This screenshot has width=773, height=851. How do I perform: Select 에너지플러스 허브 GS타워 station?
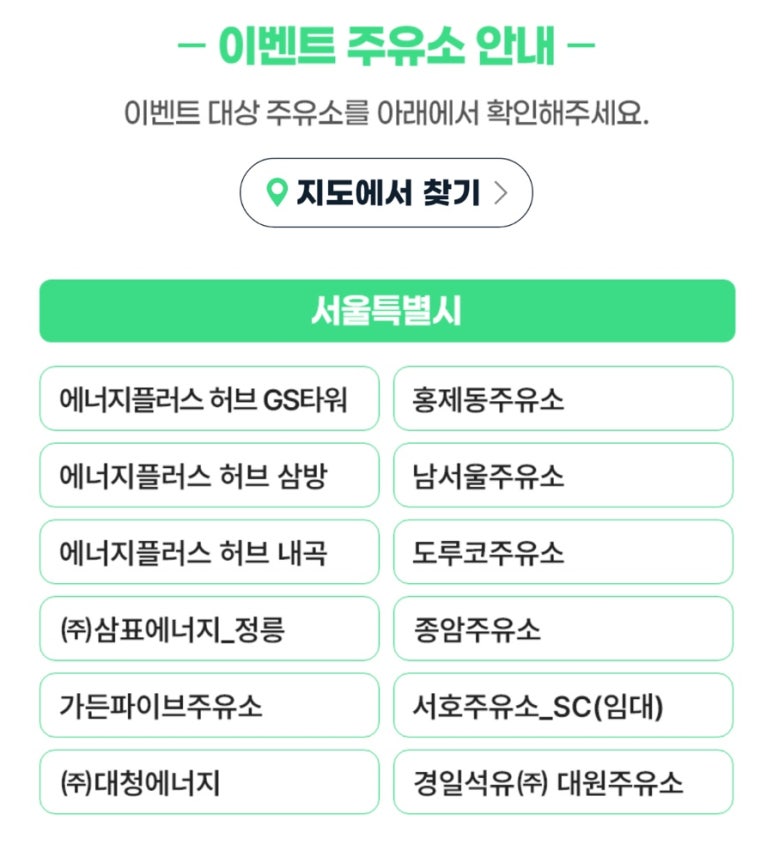click(x=210, y=398)
